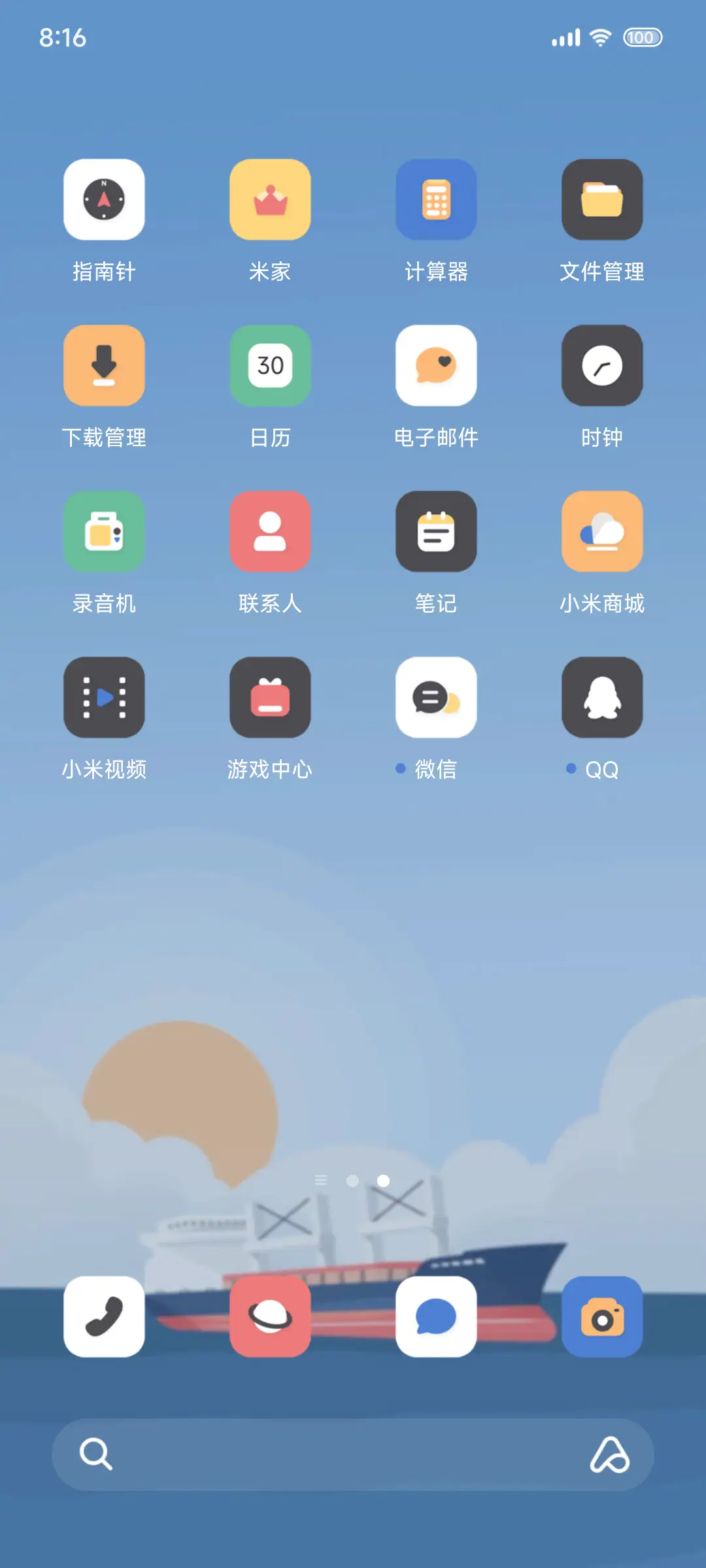Open the 时钟 clock app

[602, 365]
